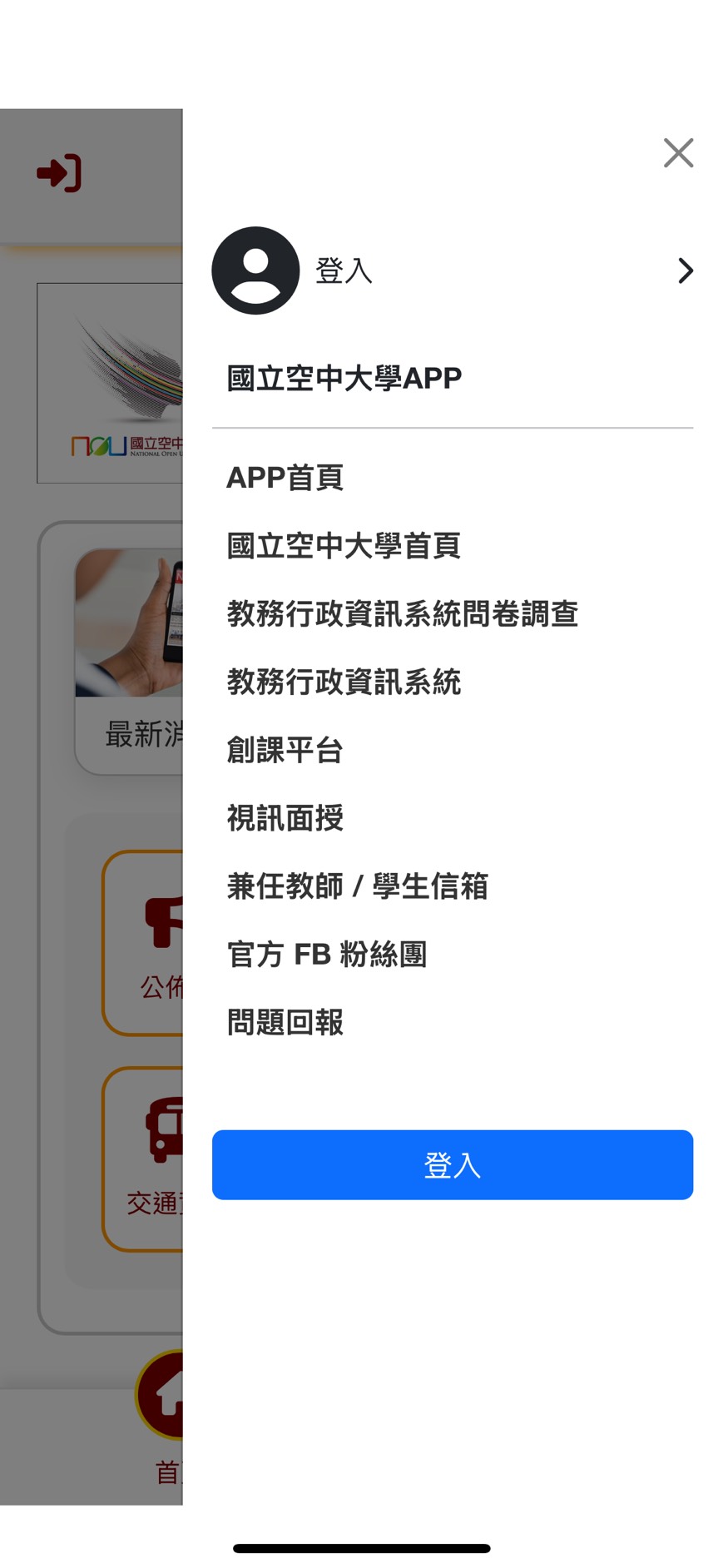Open 教務行政資訊系統 menu item
The width and height of the screenshot is (723, 1568).
click(343, 682)
